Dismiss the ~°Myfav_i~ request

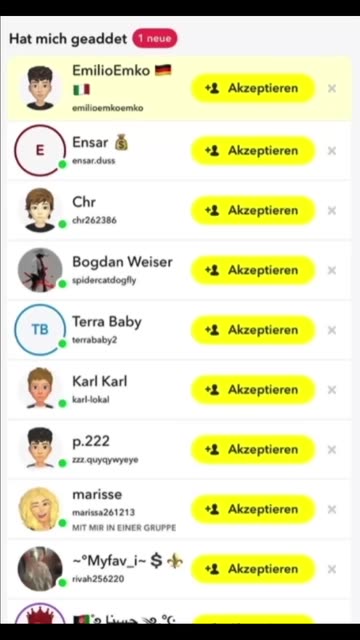click(332, 569)
